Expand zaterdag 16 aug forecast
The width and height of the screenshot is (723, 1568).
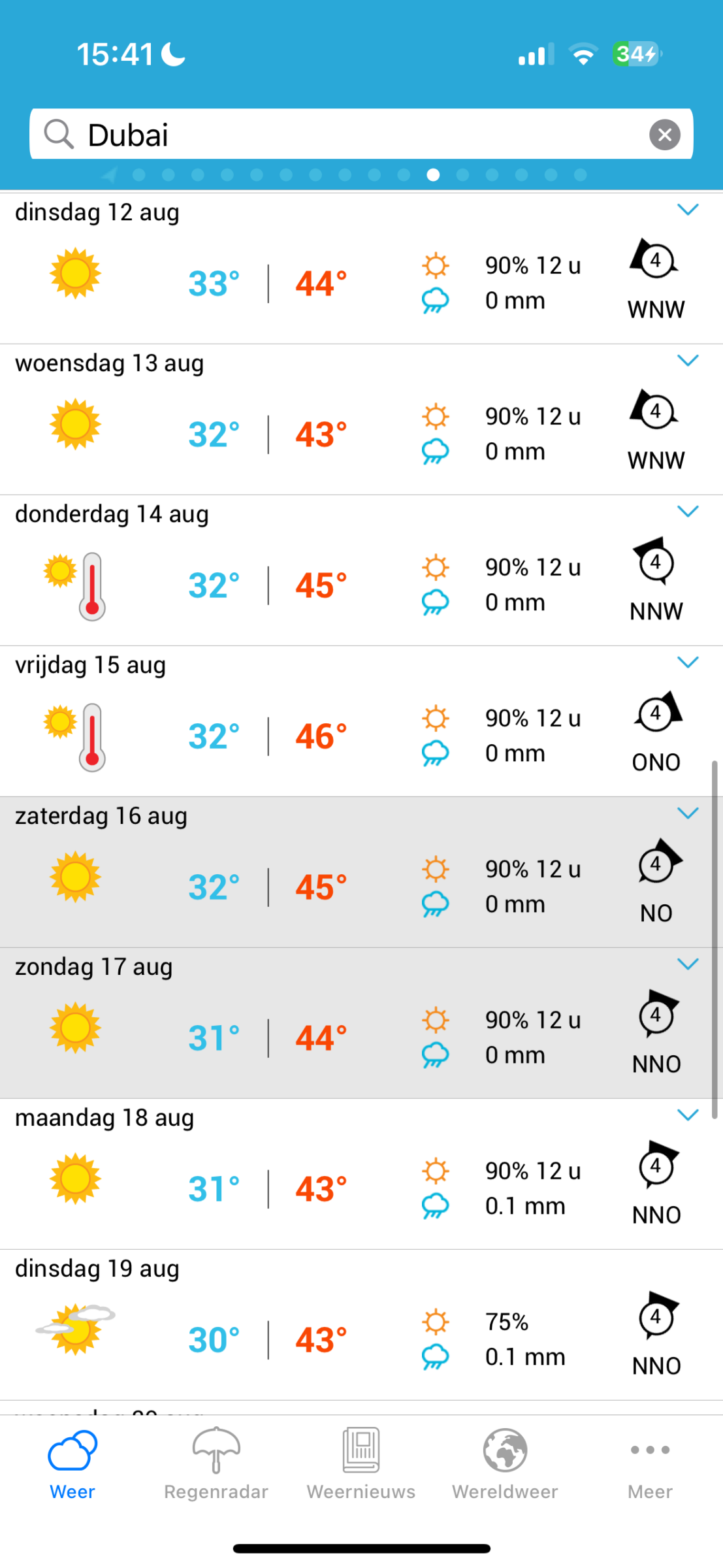(x=687, y=813)
